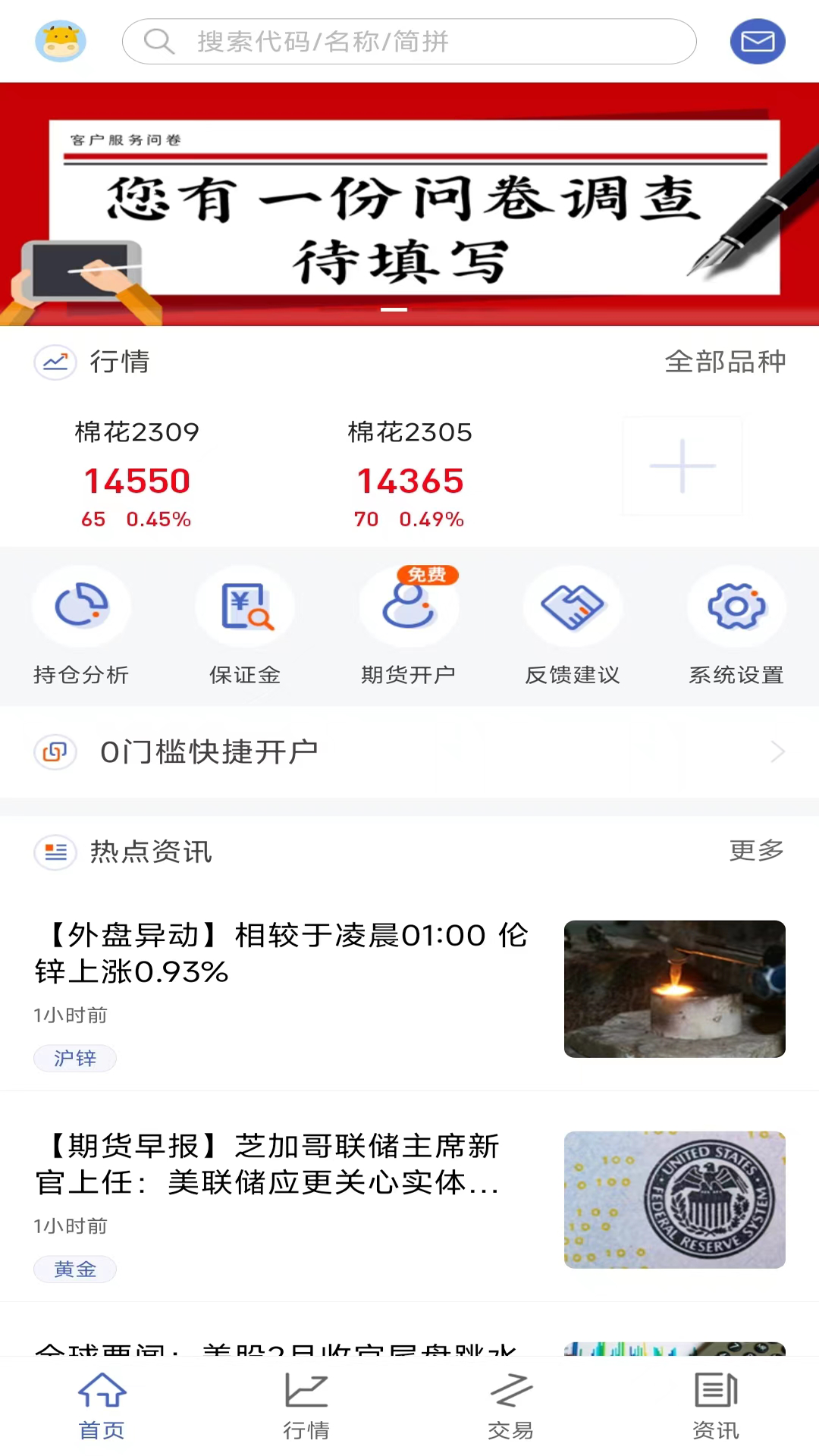Open 全部品种 to view all varieties

(x=724, y=362)
